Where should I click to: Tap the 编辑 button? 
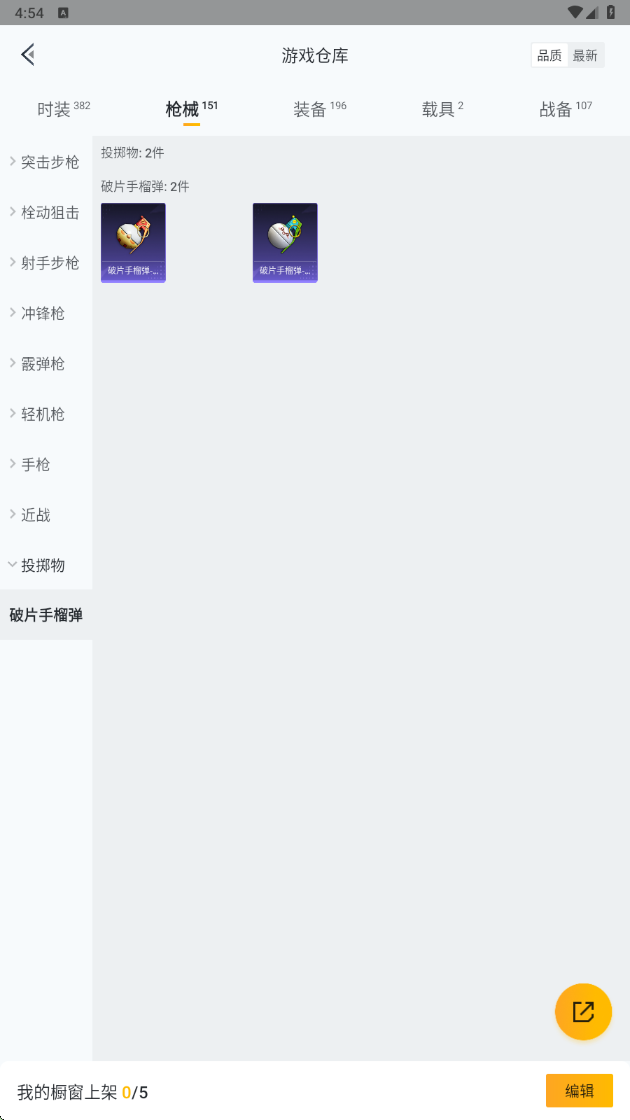579,1091
